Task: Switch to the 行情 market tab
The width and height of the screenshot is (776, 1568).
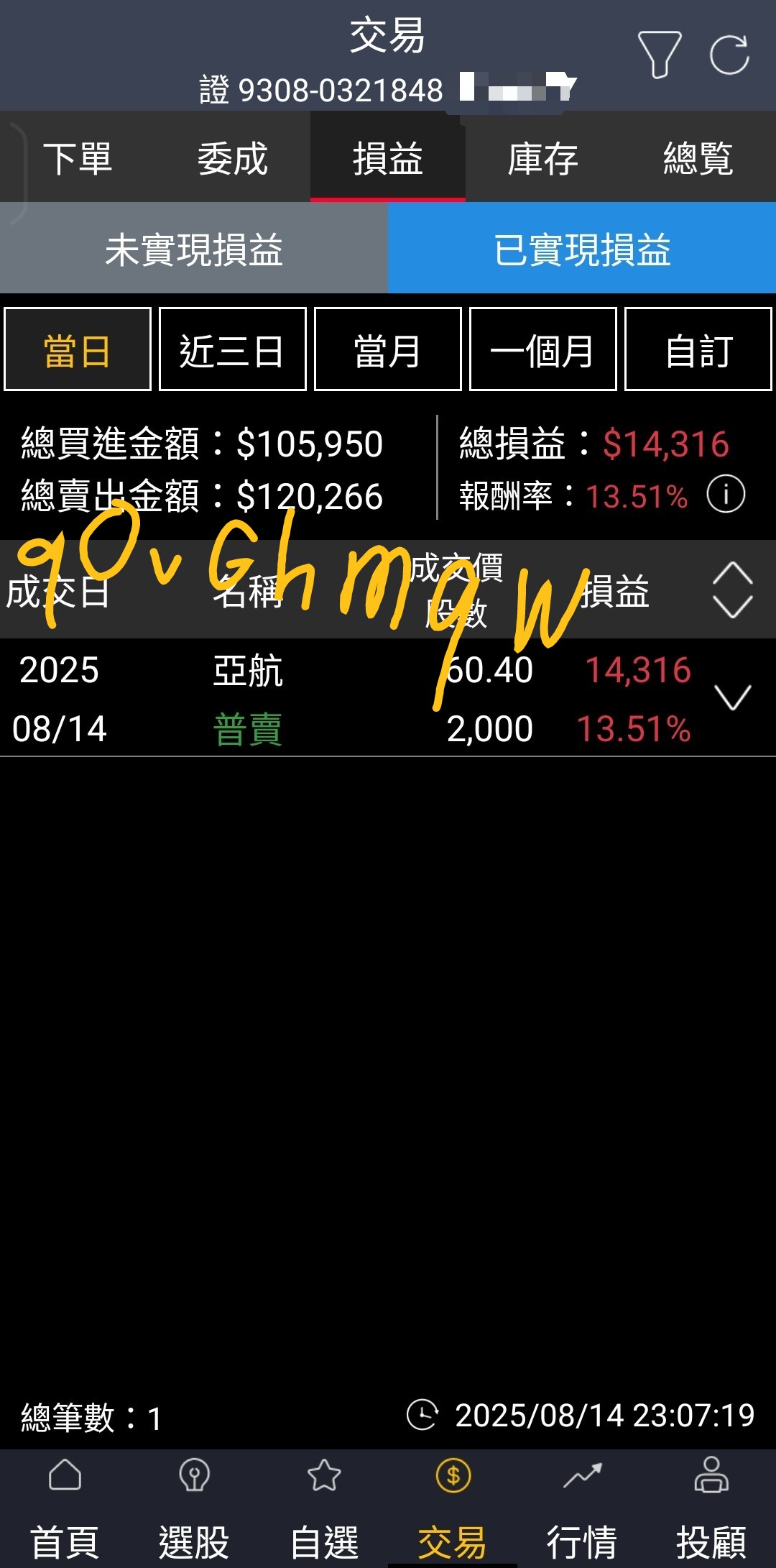Action: (582, 1508)
